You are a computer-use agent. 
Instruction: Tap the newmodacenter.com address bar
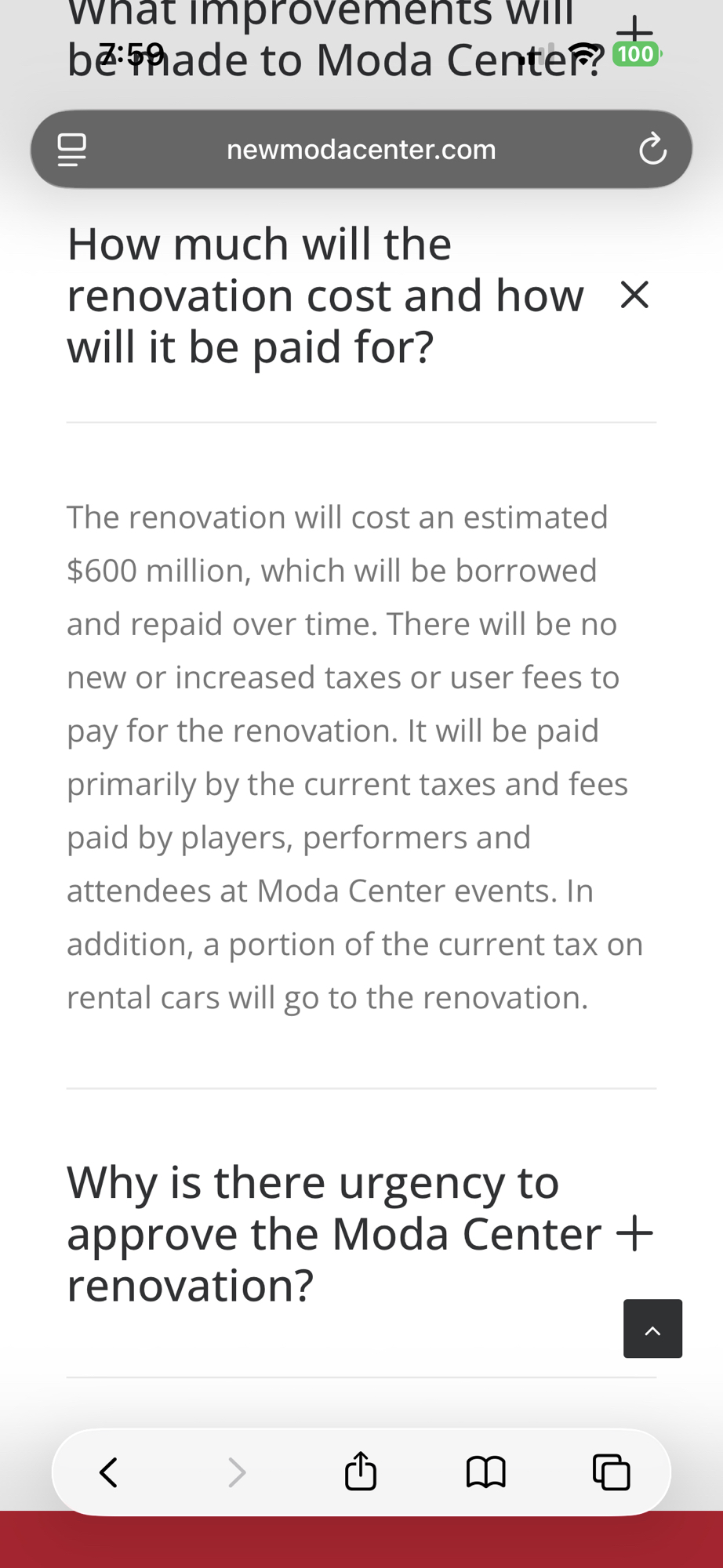tap(361, 149)
